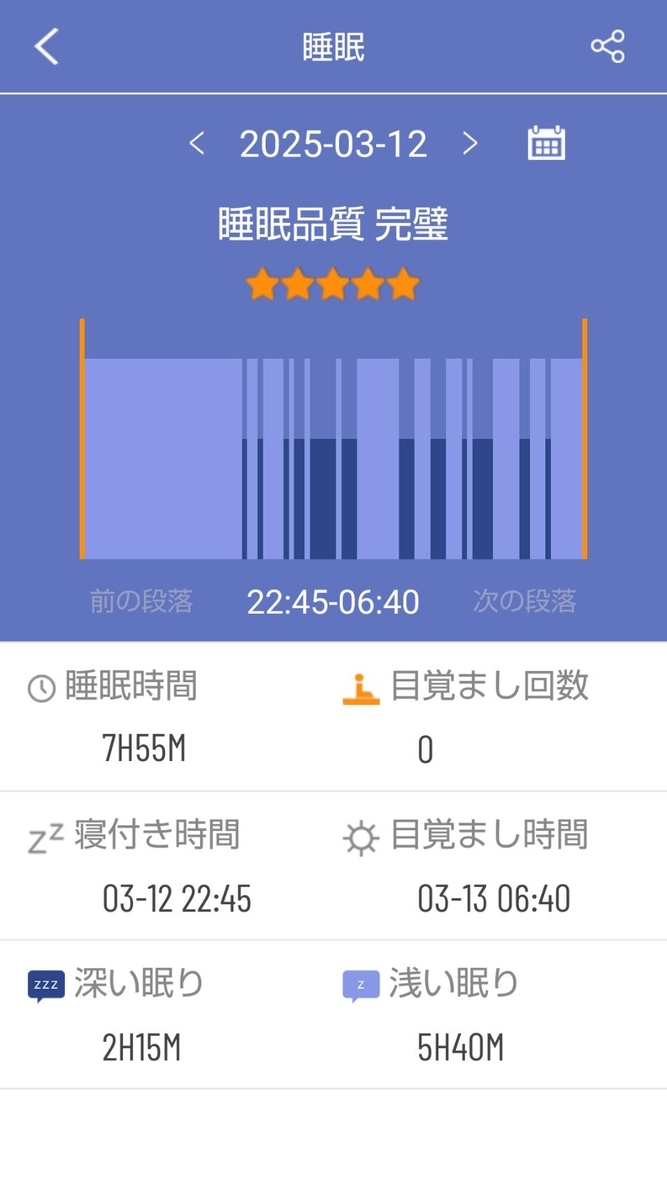This screenshot has width=667, height=1200.
Task: Show the previous sleep segment 前の段落
Action: (141, 601)
